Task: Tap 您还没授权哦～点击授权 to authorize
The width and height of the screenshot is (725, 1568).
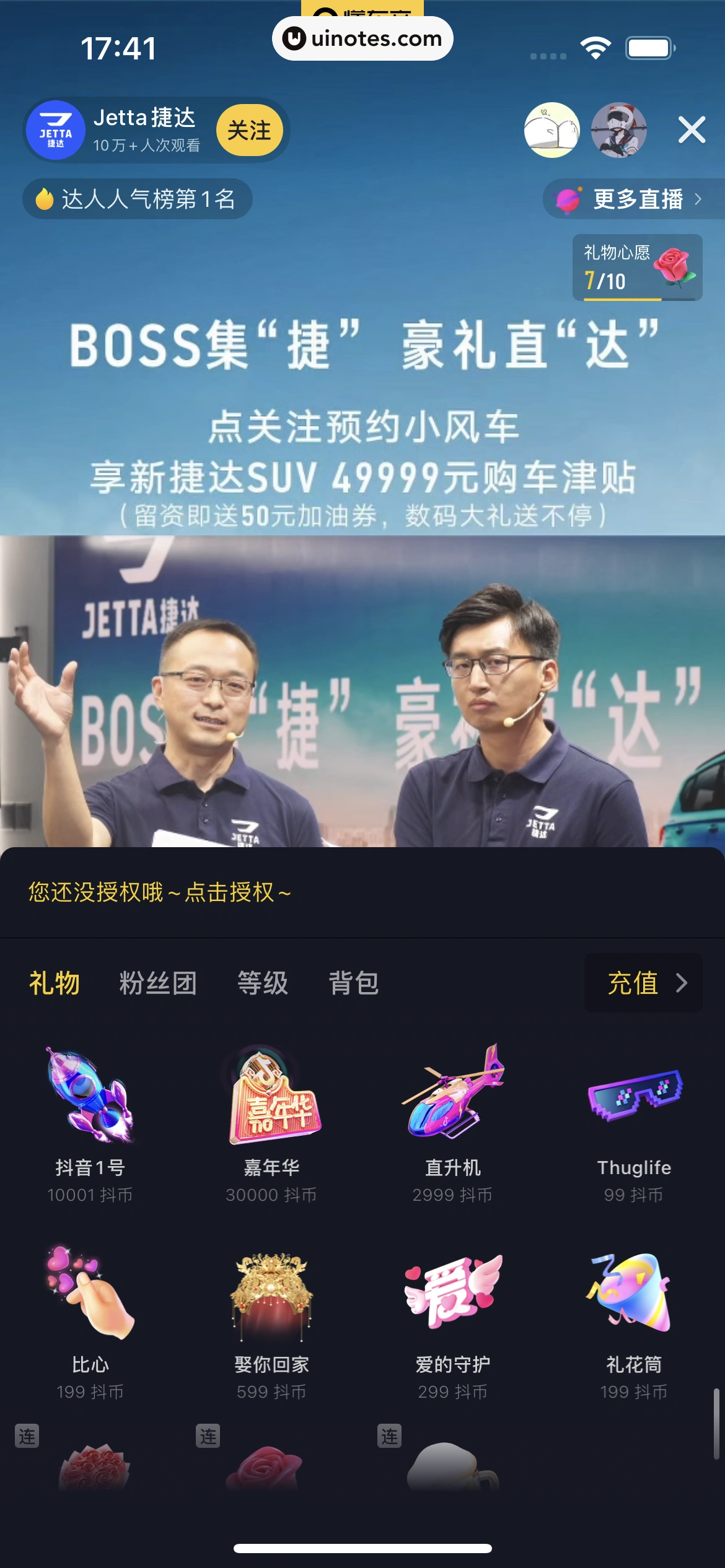Action: 159,892
